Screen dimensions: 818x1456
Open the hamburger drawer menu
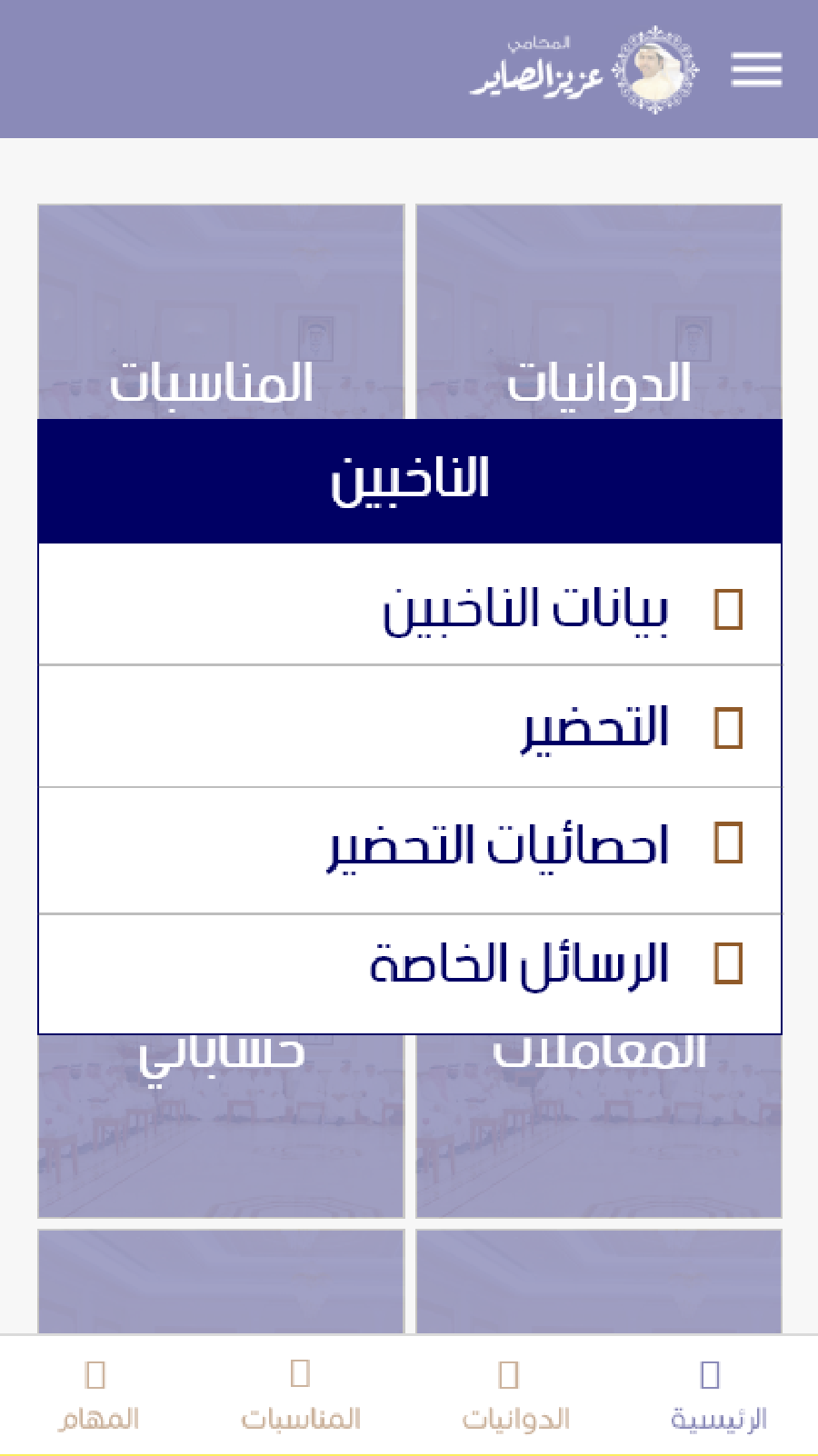pos(756,70)
